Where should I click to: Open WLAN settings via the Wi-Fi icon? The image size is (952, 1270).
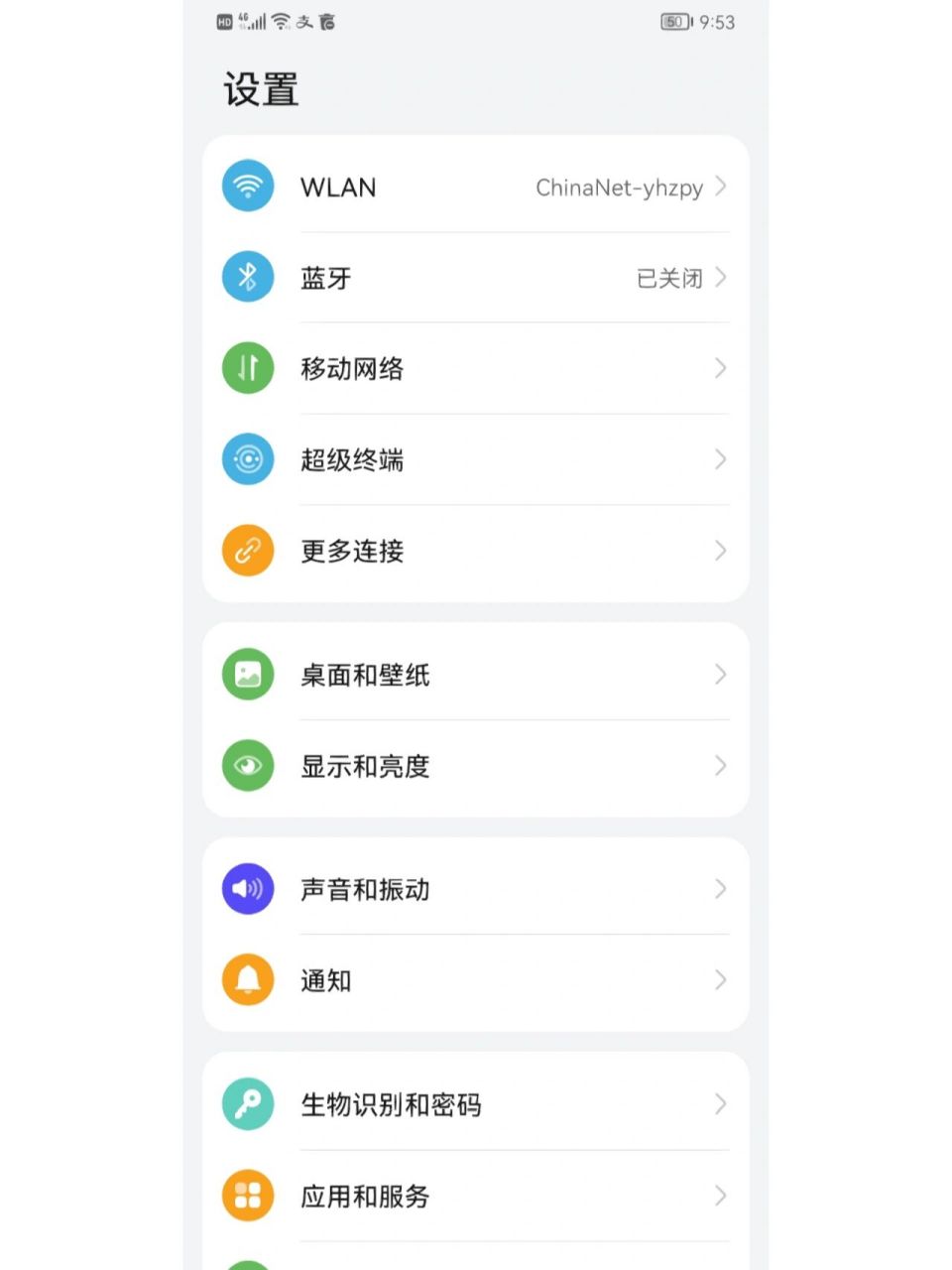[247, 186]
